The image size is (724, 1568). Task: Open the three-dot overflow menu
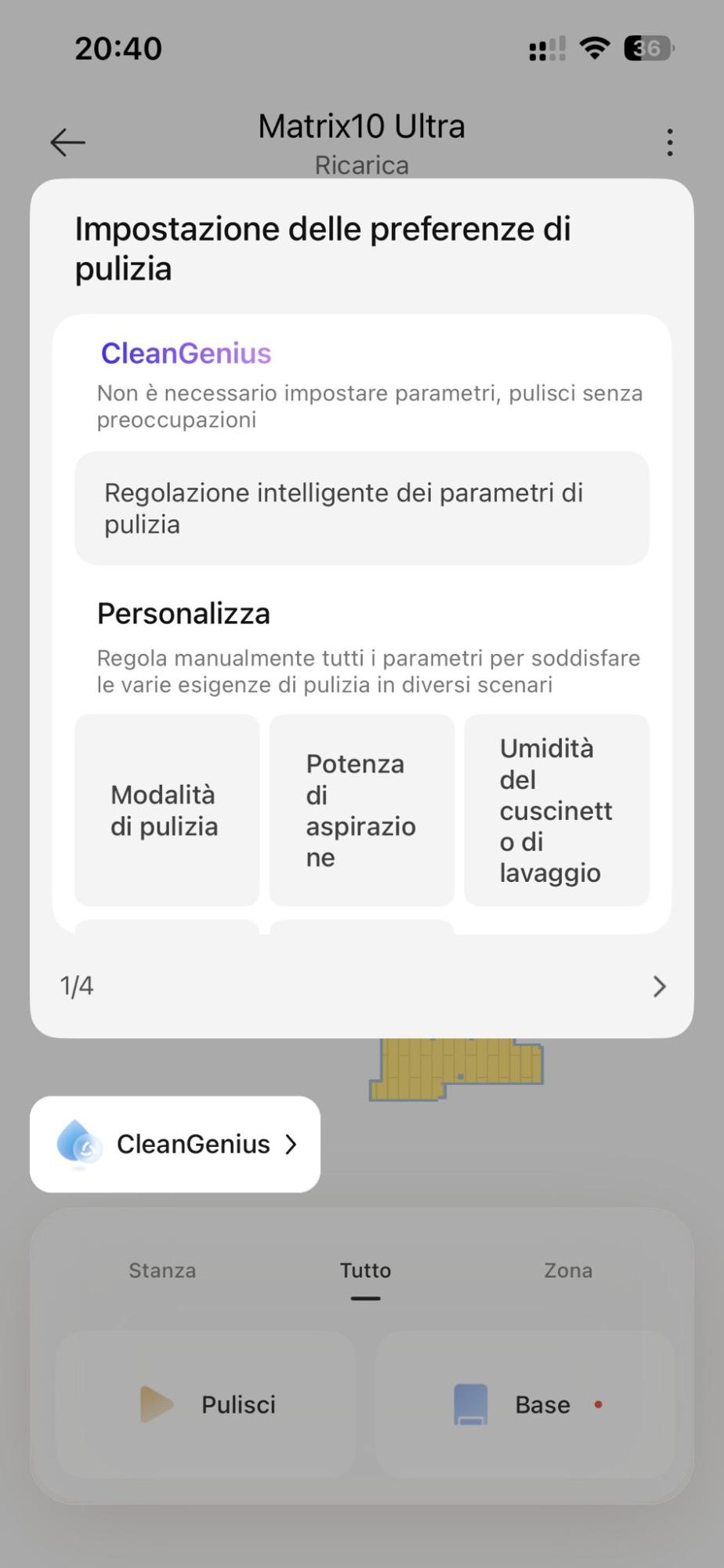coord(669,143)
